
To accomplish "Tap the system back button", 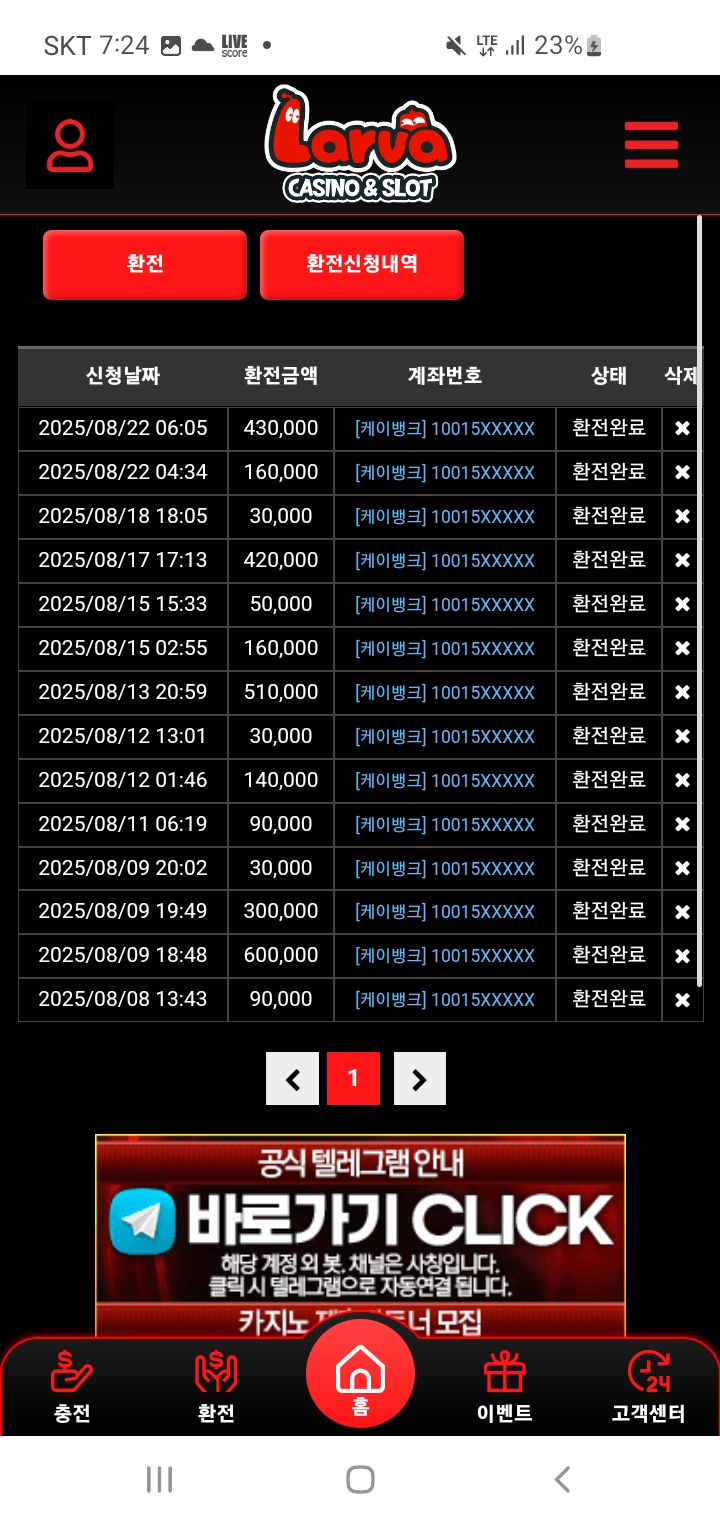I will [562, 1479].
